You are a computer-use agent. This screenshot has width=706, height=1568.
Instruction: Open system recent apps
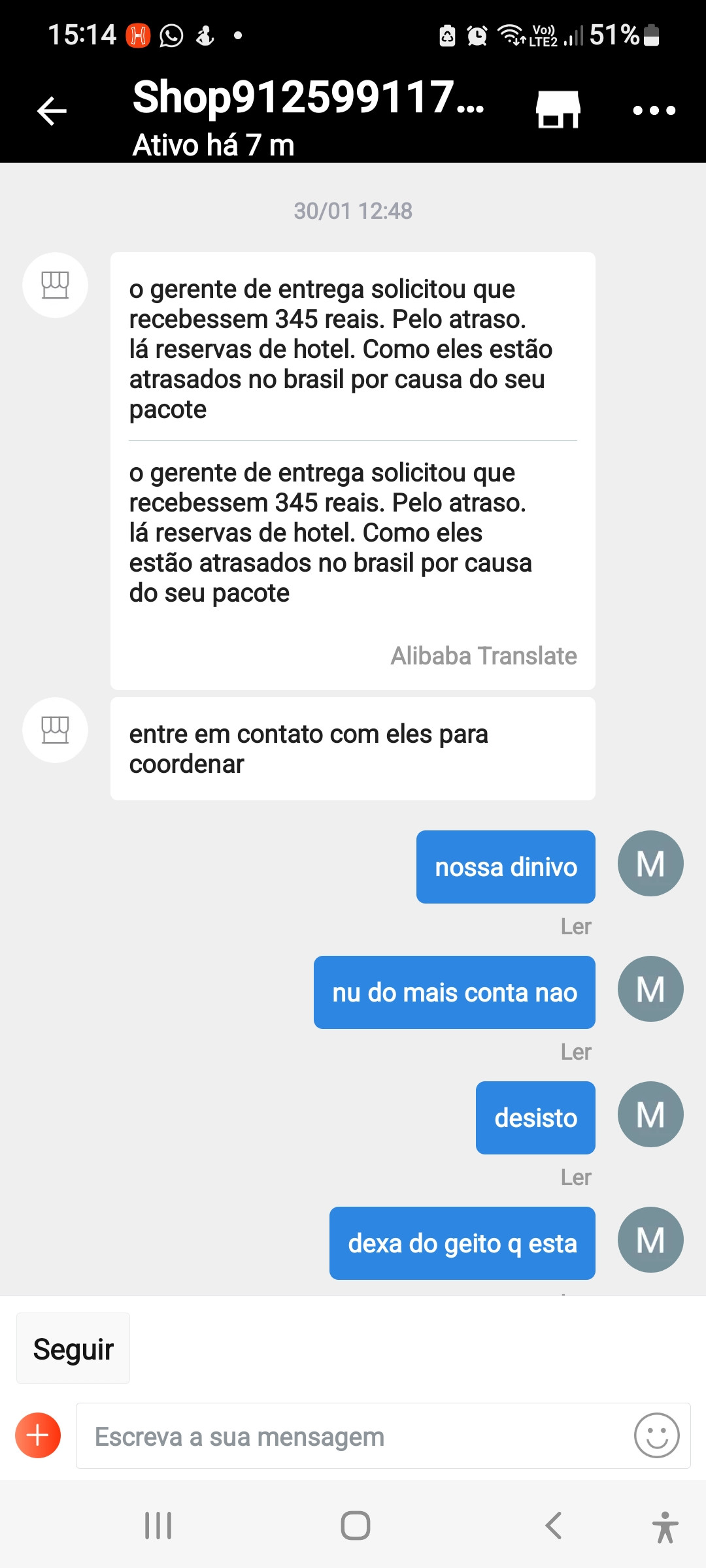pyautogui.click(x=158, y=1526)
